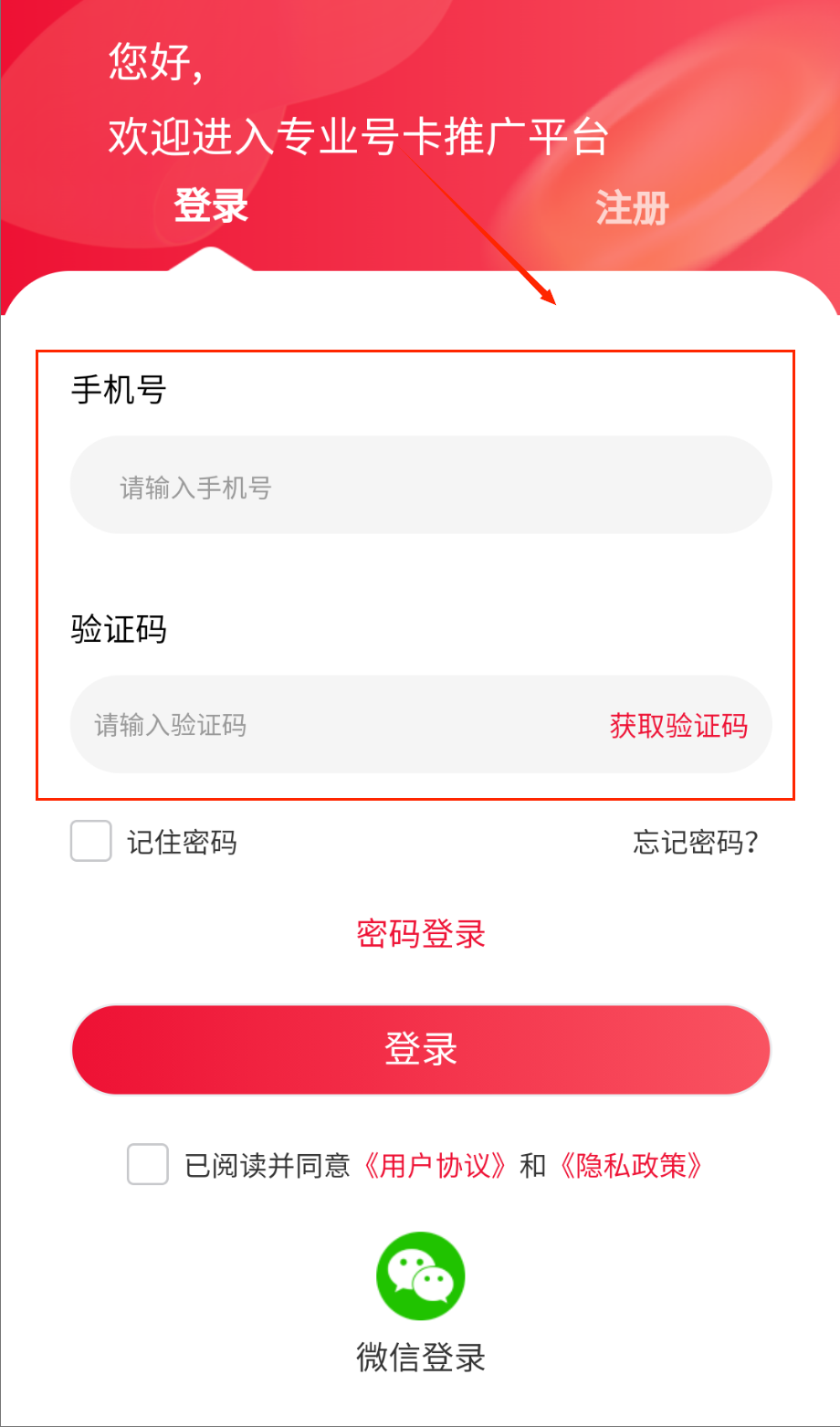Screen dimensions: 840x1427
Task: Focus the 请输入手机号 field
Action: pyautogui.click(x=420, y=486)
